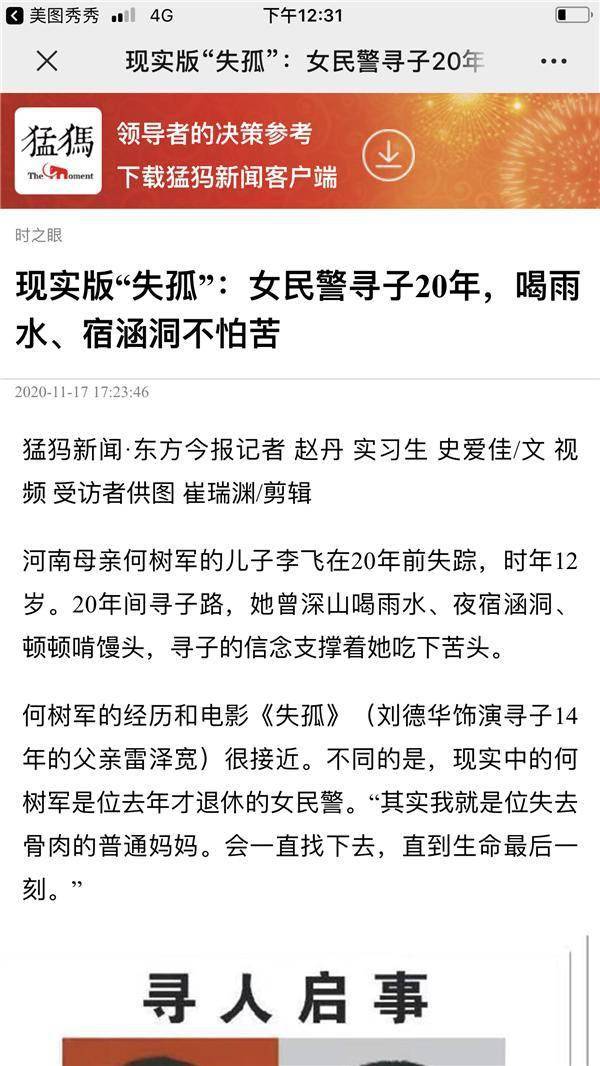
Task: Open the three-dot overflow menu
Action: [x=554, y=62]
